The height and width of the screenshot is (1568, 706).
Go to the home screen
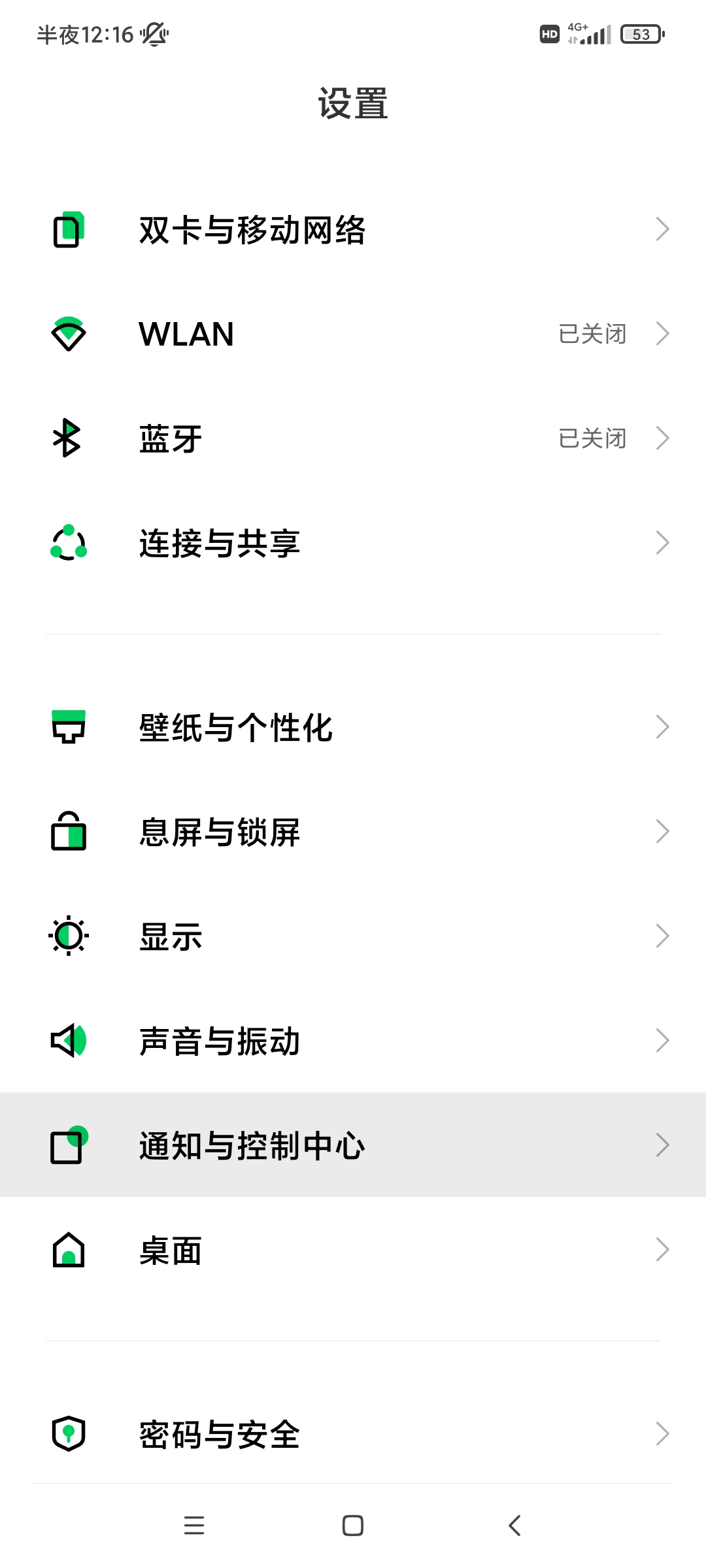tap(353, 1526)
